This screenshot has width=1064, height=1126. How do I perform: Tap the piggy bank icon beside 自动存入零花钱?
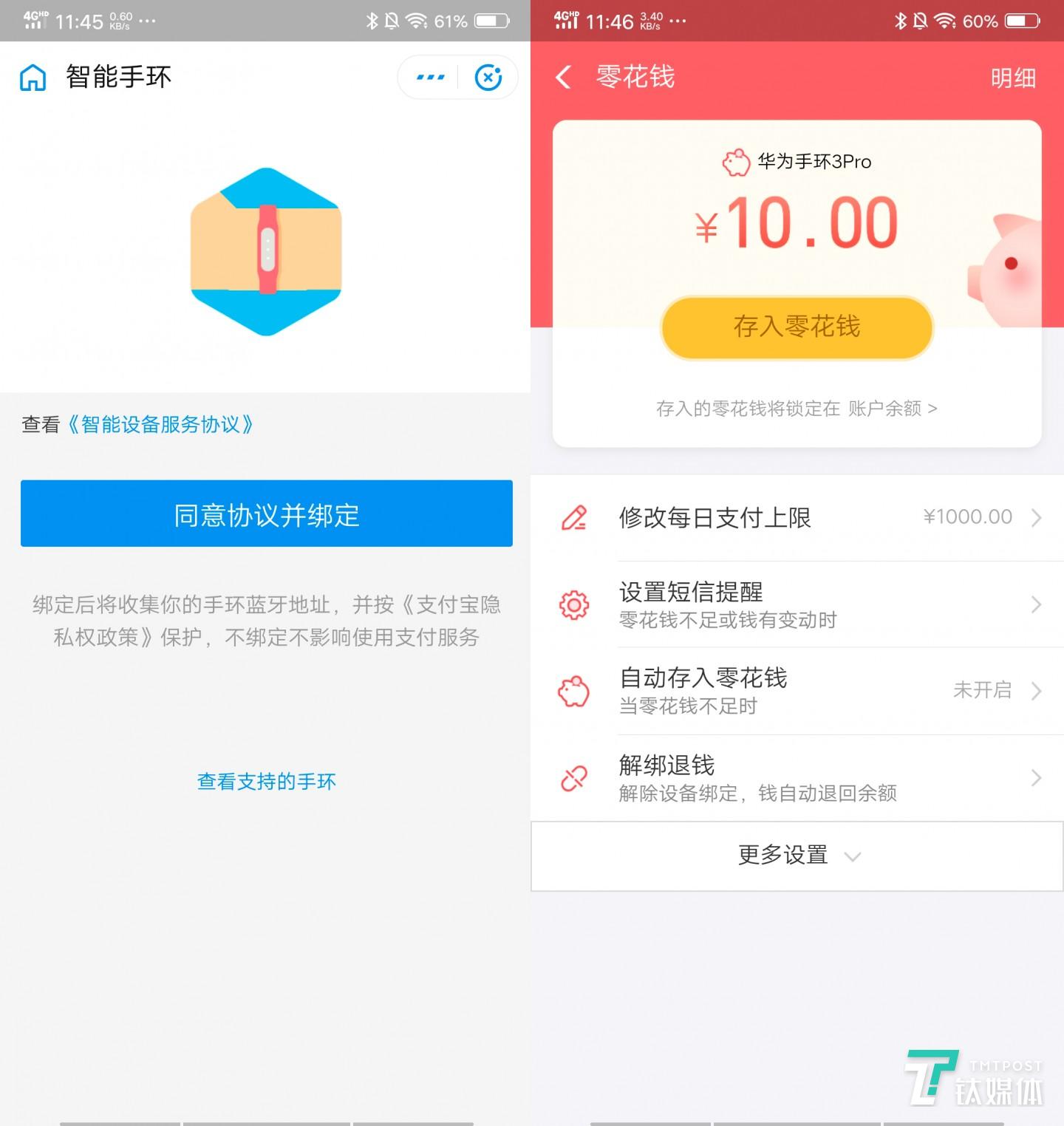click(x=574, y=692)
